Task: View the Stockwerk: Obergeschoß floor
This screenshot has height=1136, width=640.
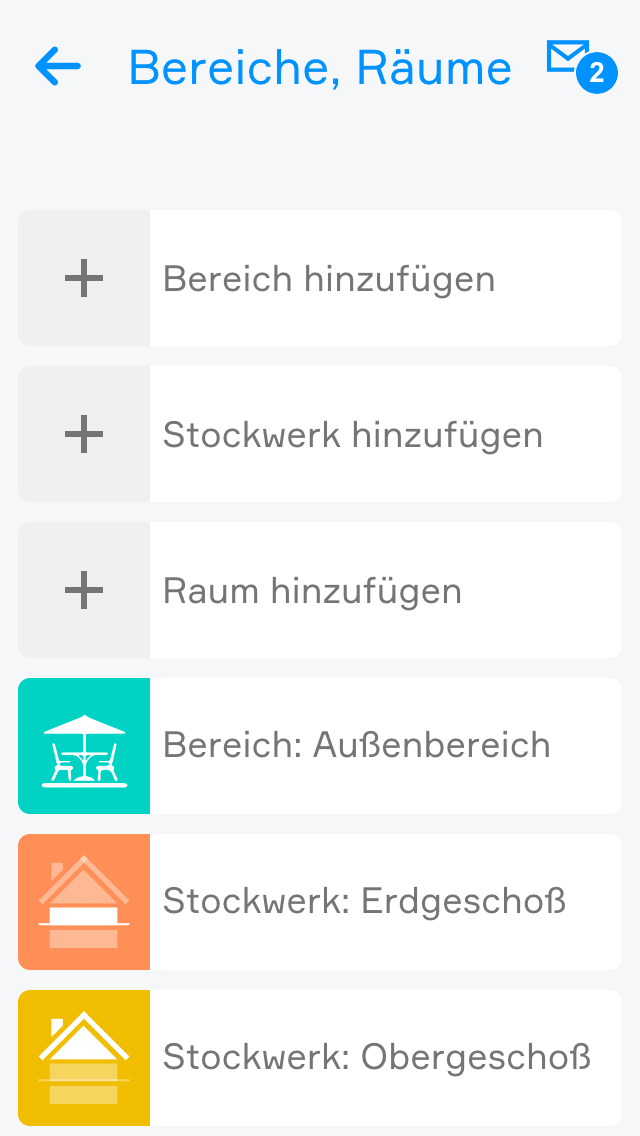Action: [320, 1058]
